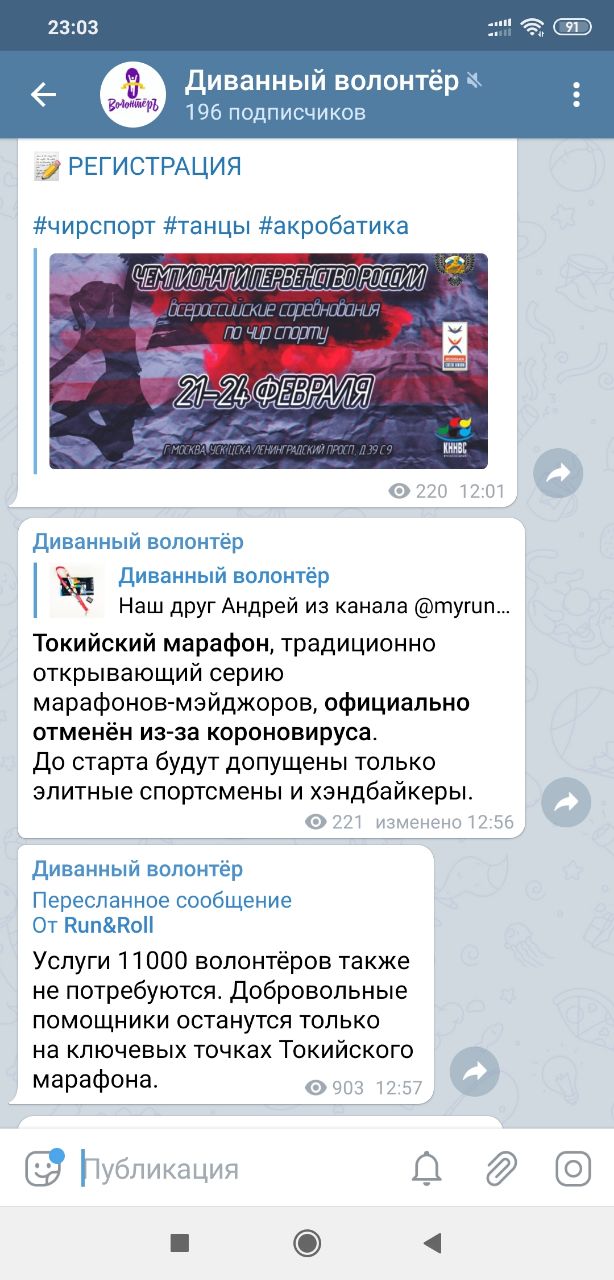Screen dimensions: 614x1280
Task: Share the post about 11000 volunteers
Action: click(x=475, y=1071)
